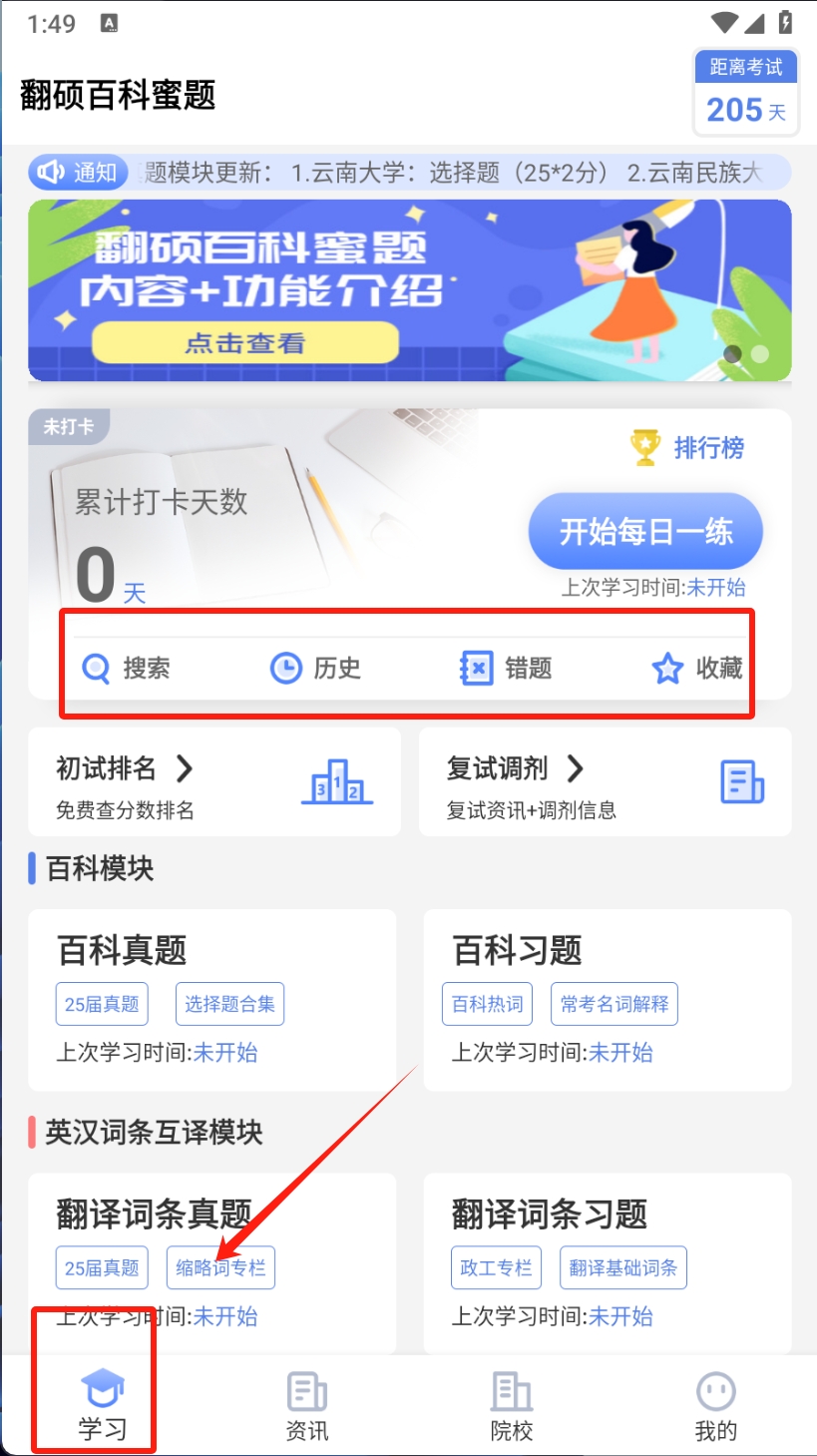
Task: Switch to the 资讯 tab
Action: click(306, 1406)
